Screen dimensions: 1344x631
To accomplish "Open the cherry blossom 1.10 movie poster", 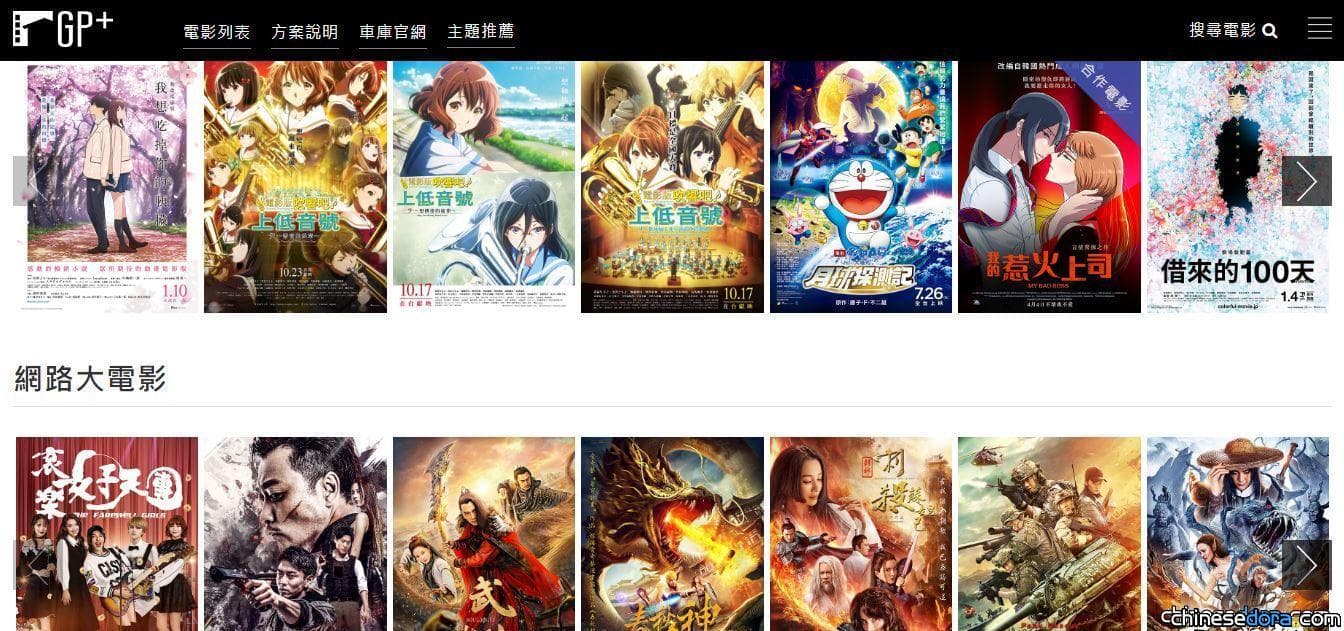I will click(107, 186).
